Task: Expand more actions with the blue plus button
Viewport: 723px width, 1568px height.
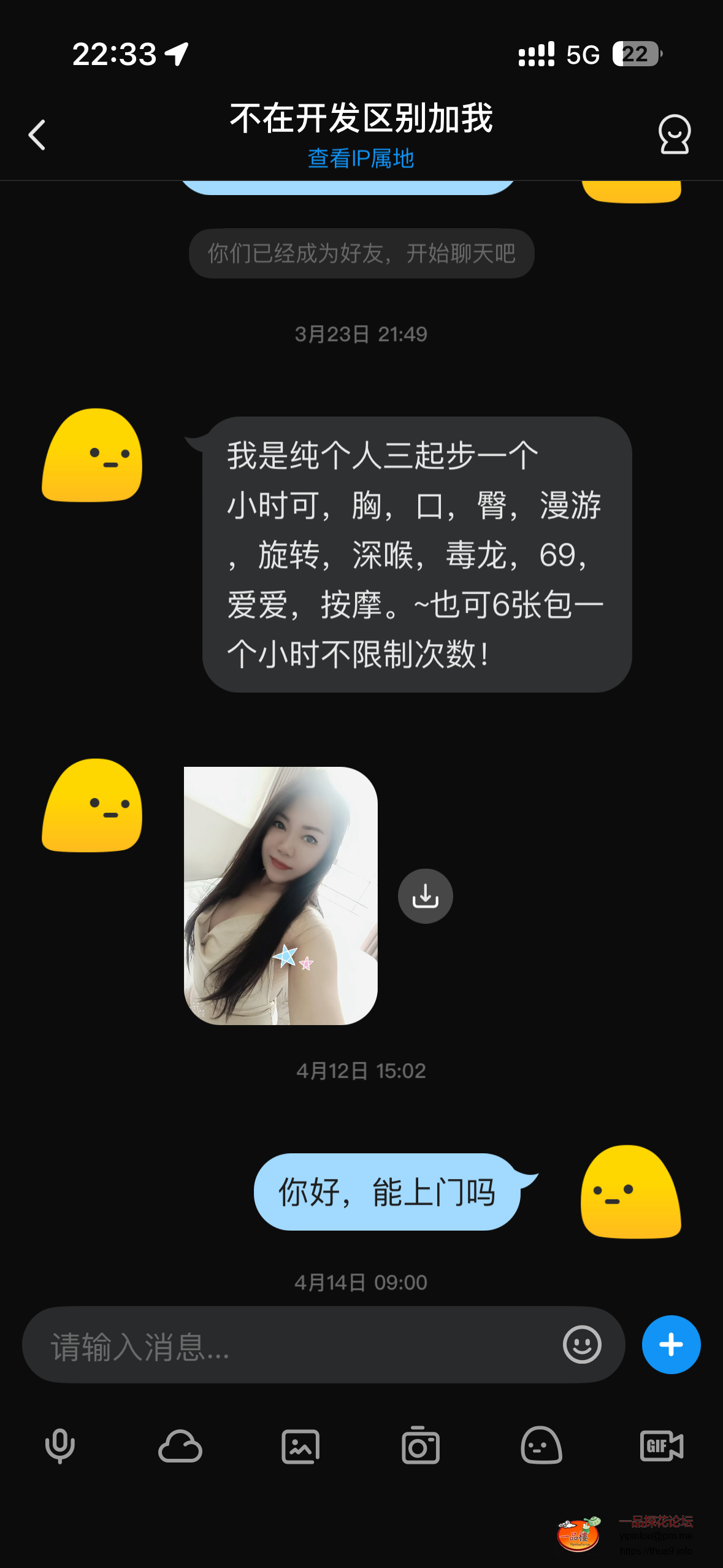Action: pos(670,1344)
